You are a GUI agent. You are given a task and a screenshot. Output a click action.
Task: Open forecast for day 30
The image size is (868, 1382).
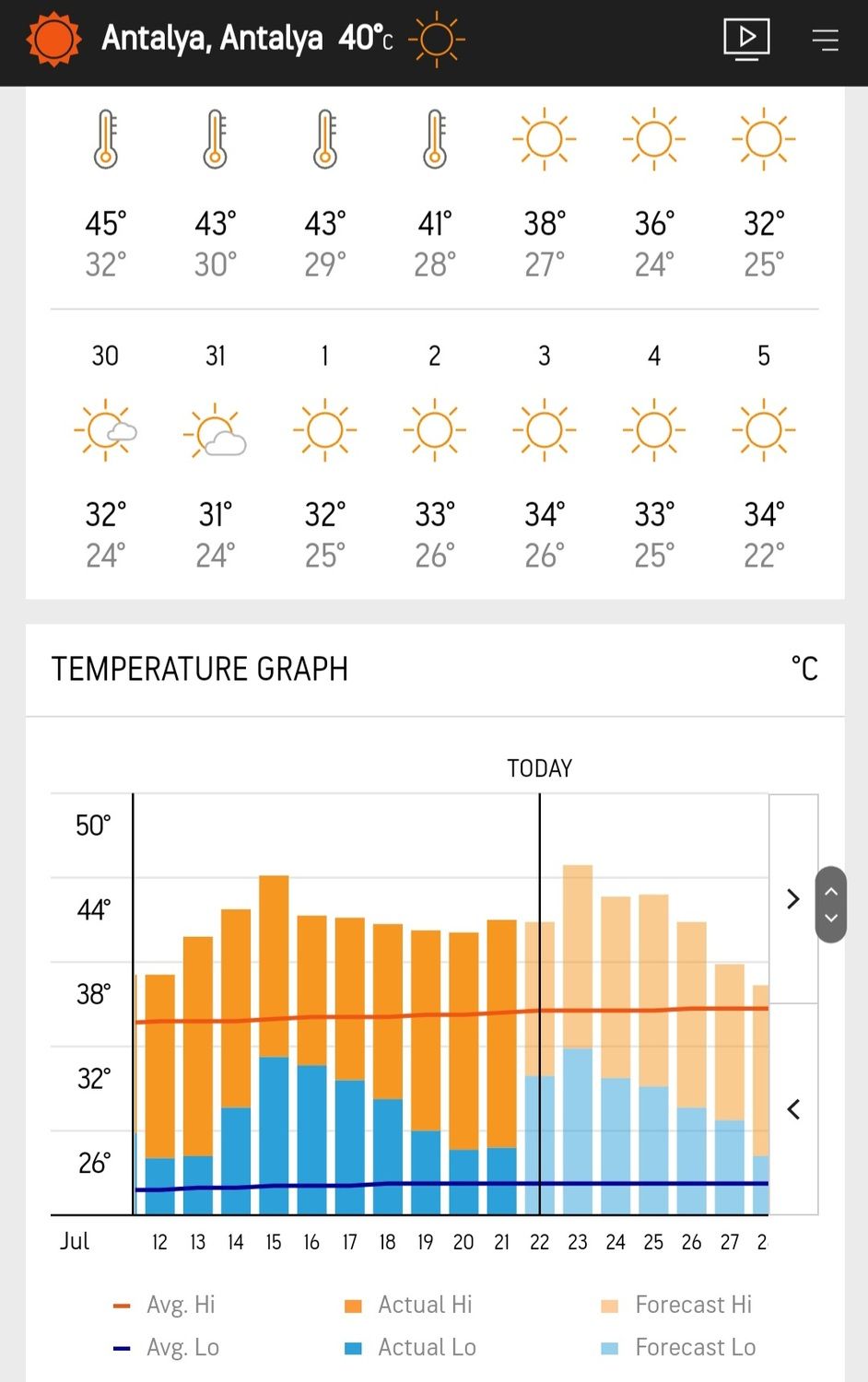tap(105, 456)
